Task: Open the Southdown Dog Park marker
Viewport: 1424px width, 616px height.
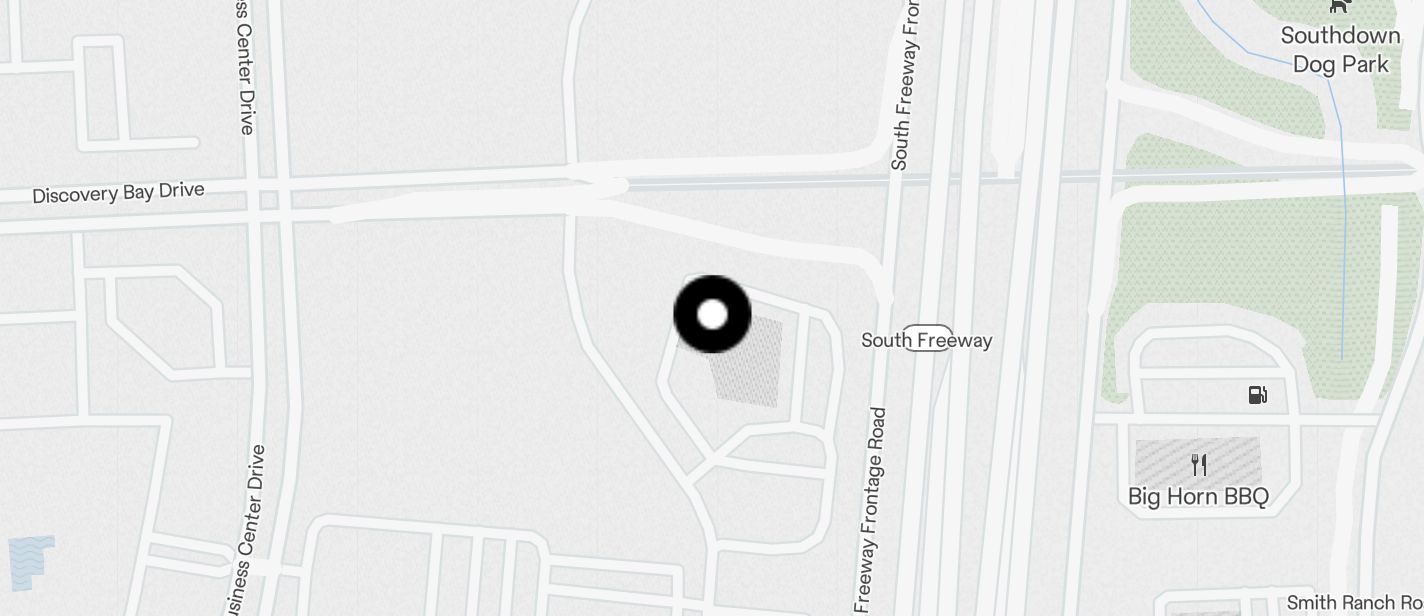Action: click(1340, 6)
